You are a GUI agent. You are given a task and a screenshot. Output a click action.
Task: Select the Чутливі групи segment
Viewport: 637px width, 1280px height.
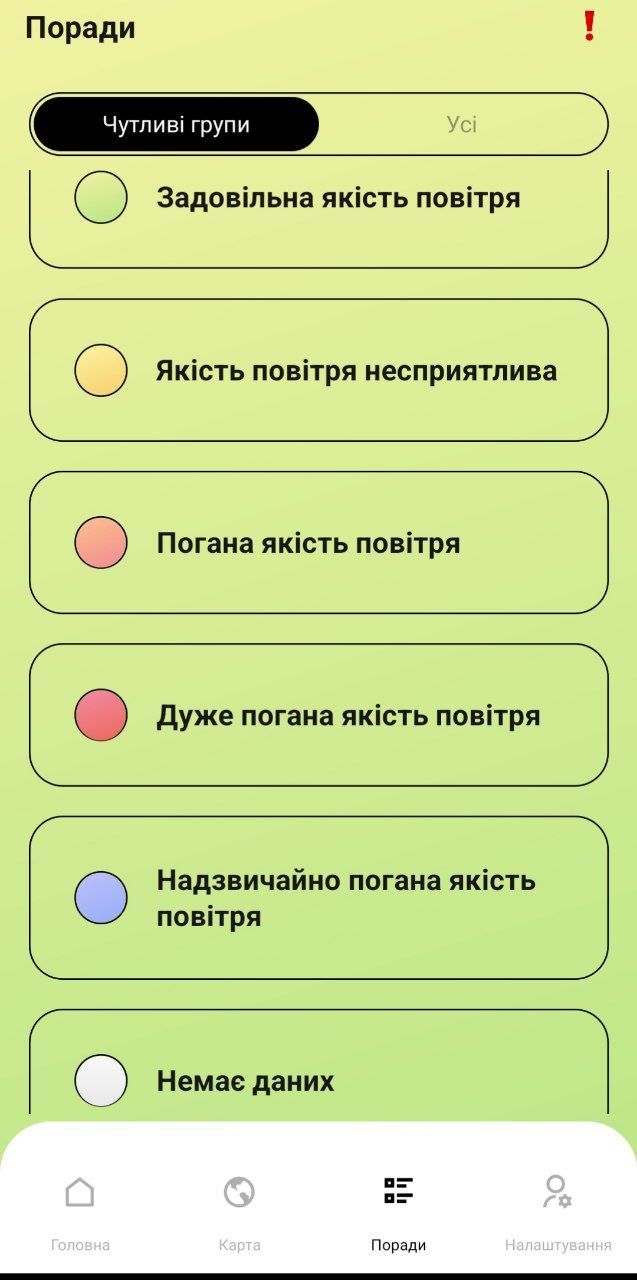pos(176,125)
